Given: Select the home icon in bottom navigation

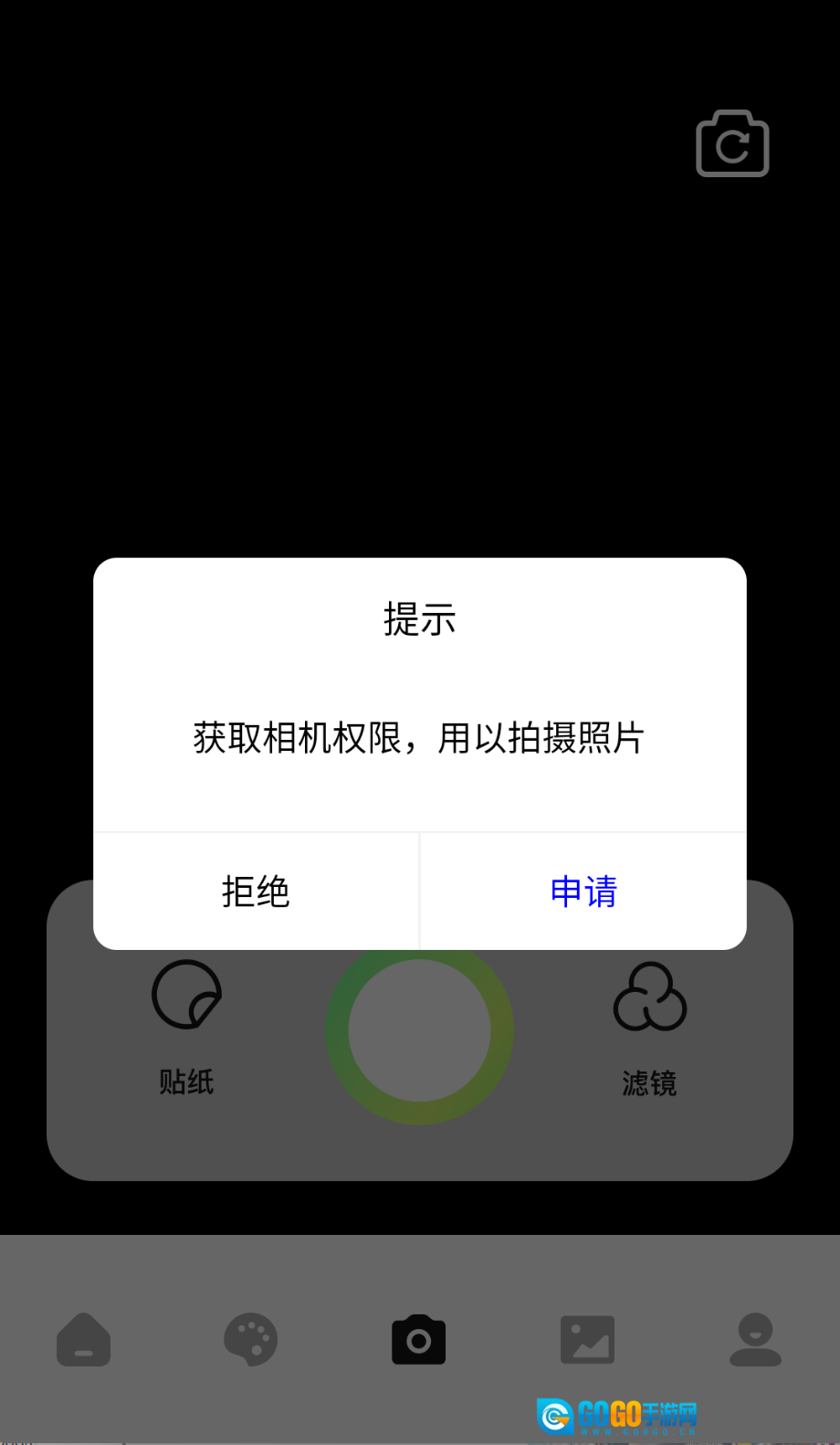Looking at the screenshot, I should [83, 1339].
